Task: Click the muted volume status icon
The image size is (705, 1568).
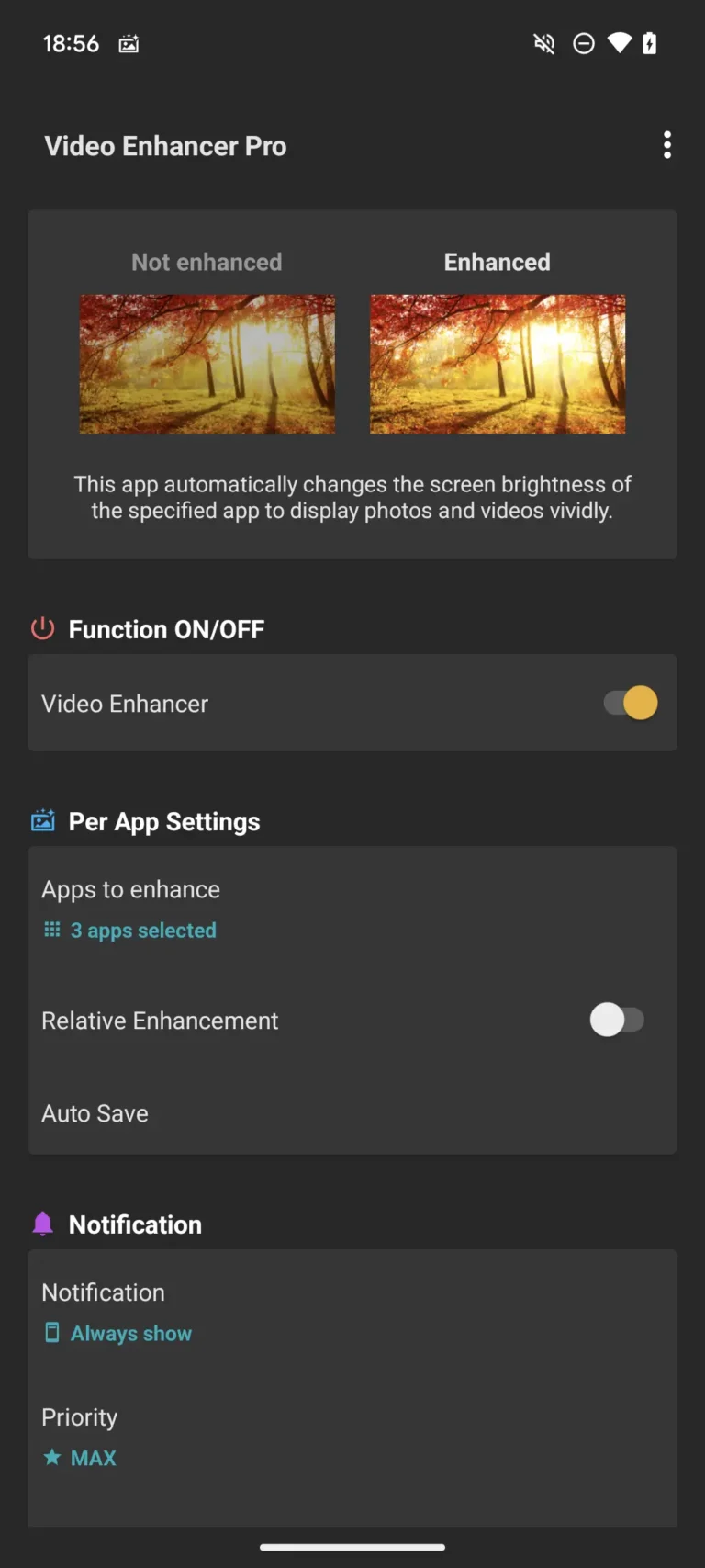Action: point(543,43)
